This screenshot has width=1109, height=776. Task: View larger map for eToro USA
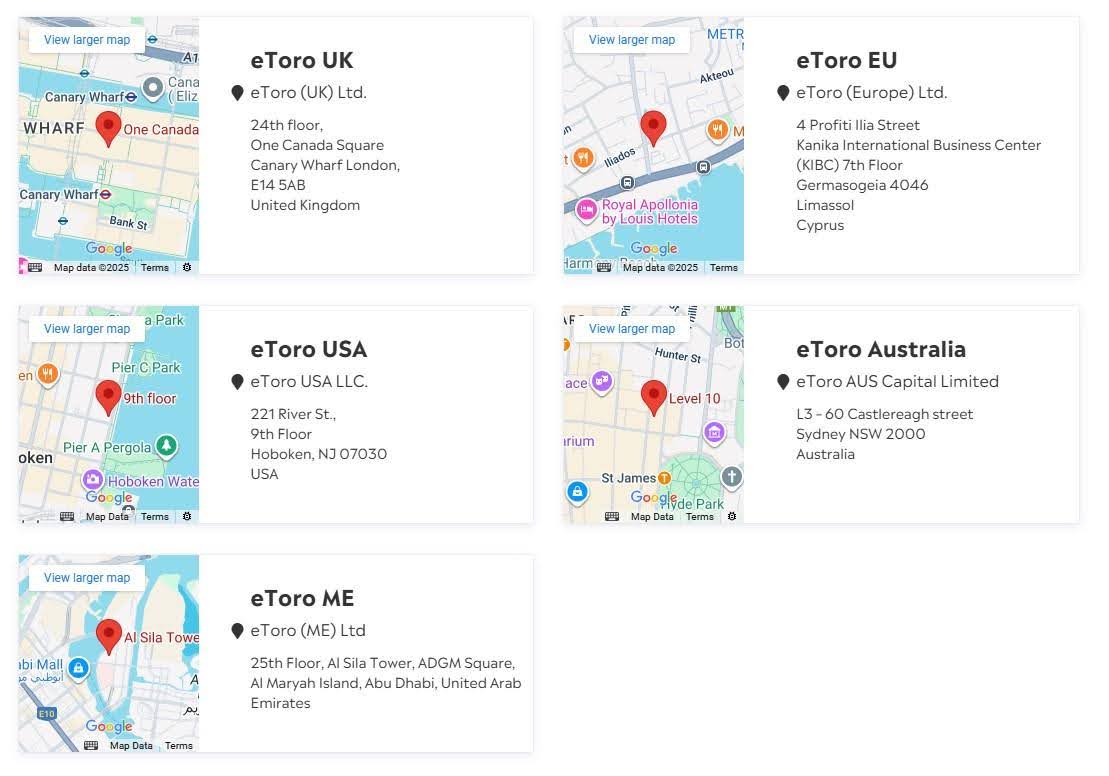point(87,329)
